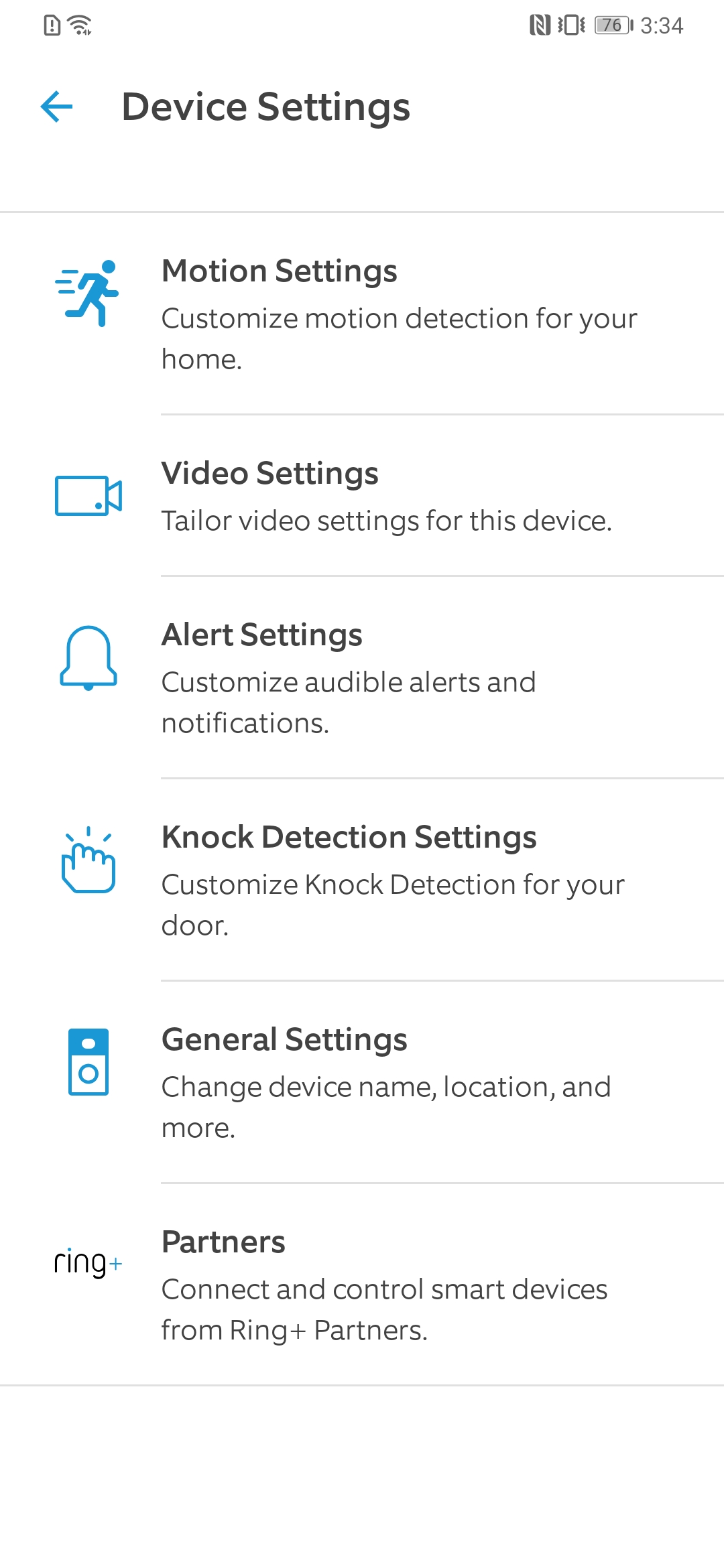
Task: Open the Ring+ Partners row
Action: [x=362, y=1285]
